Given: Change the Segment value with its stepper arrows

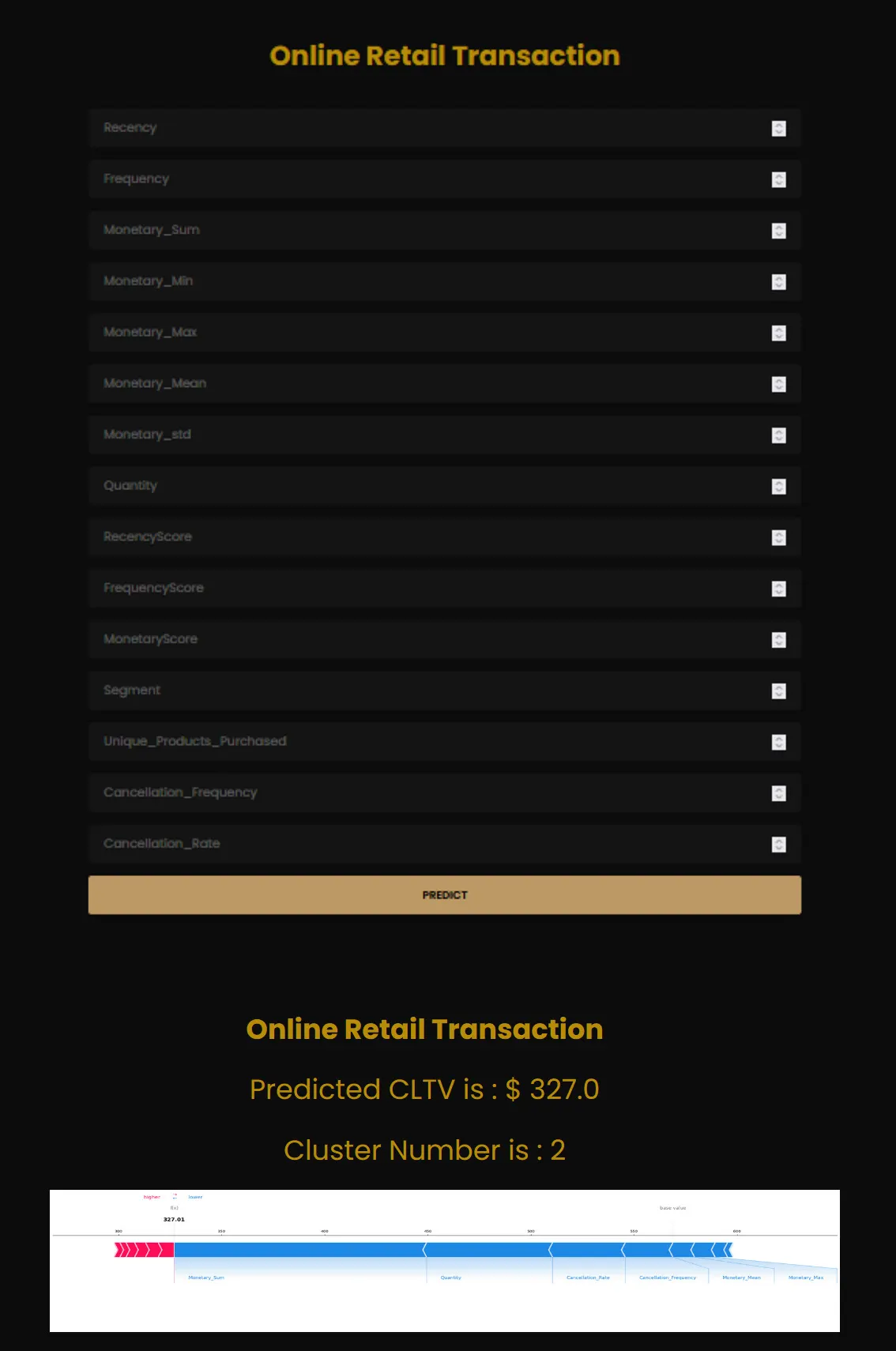Looking at the screenshot, I should (778, 691).
